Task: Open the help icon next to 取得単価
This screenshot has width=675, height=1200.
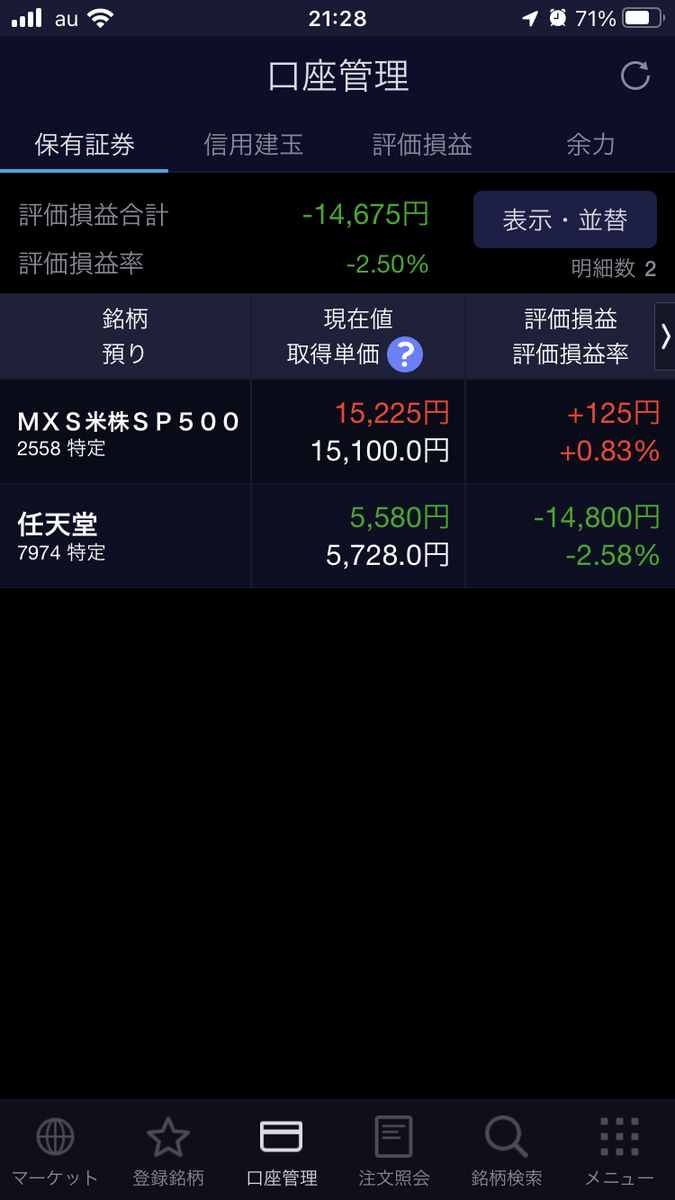Action: pyautogui.click(x=405, y=354)
